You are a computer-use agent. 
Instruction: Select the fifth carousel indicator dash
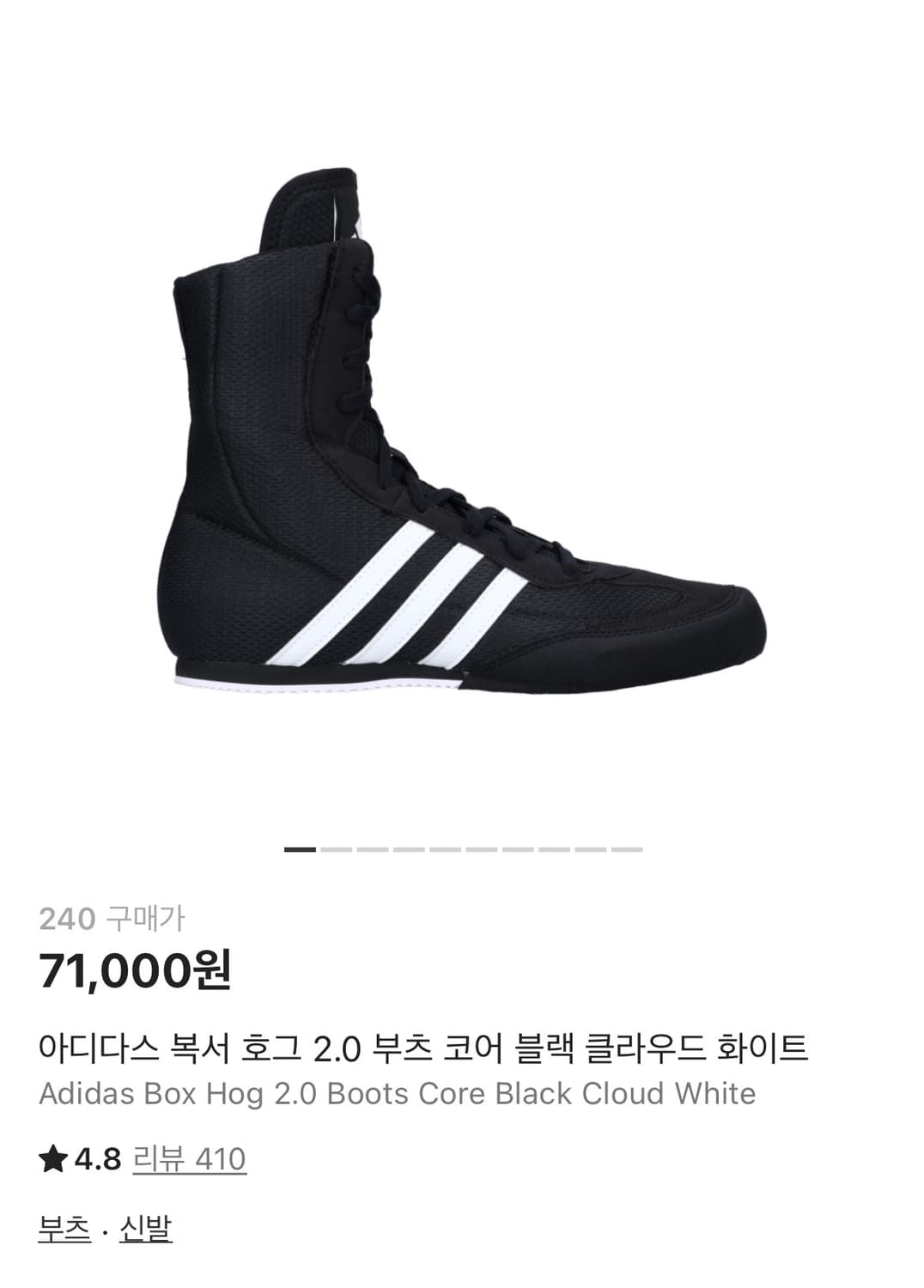pos(443,850)
